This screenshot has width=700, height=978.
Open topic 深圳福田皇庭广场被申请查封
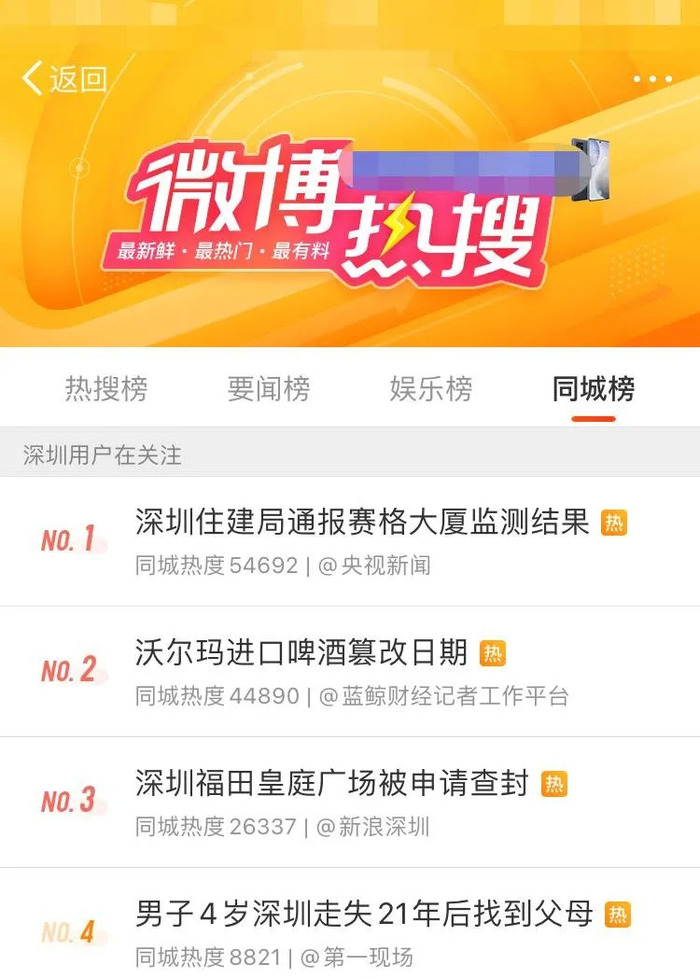pyautogui.click(x=331, y=784)
